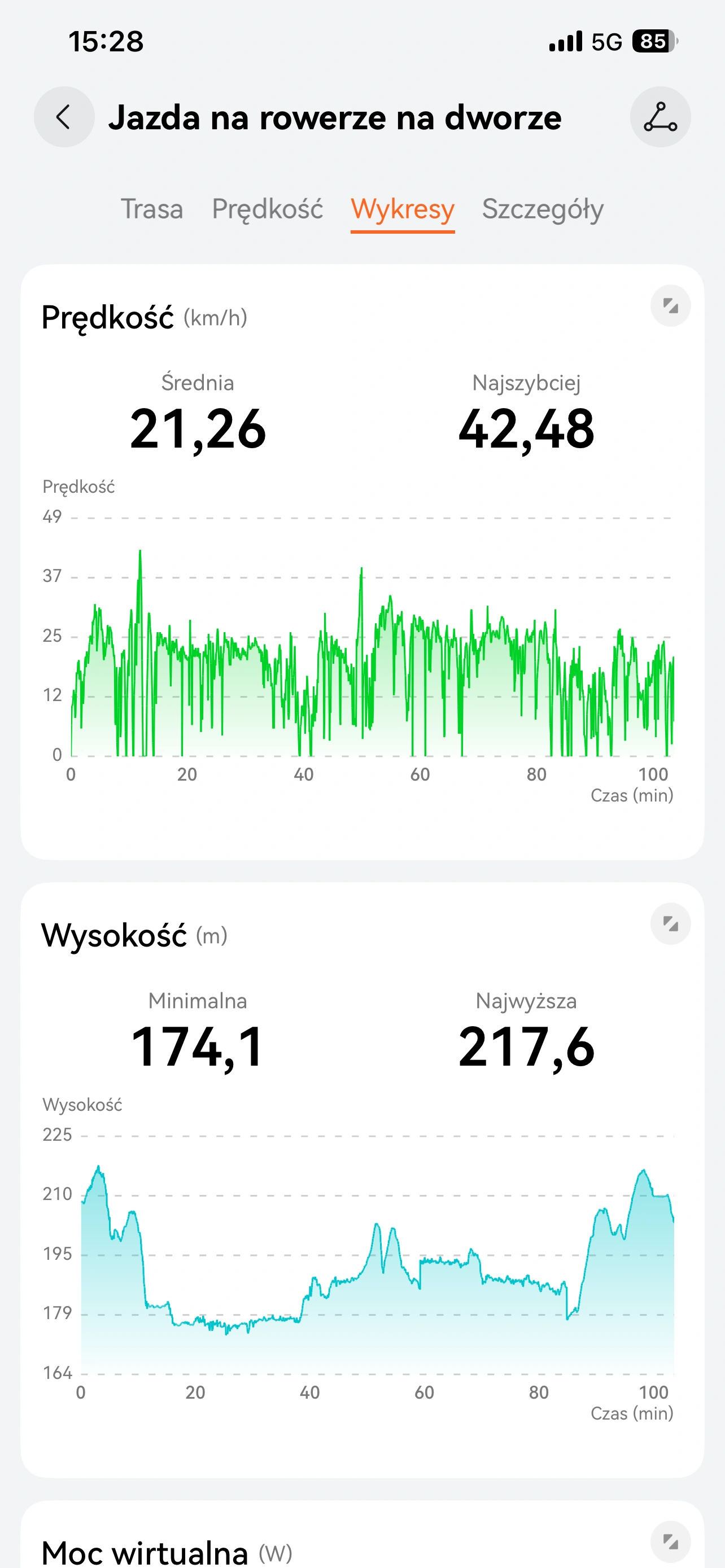Viewport: 725px width, 1568px height.
Task: Select the Wykresy tab
Action: point(403,209)
